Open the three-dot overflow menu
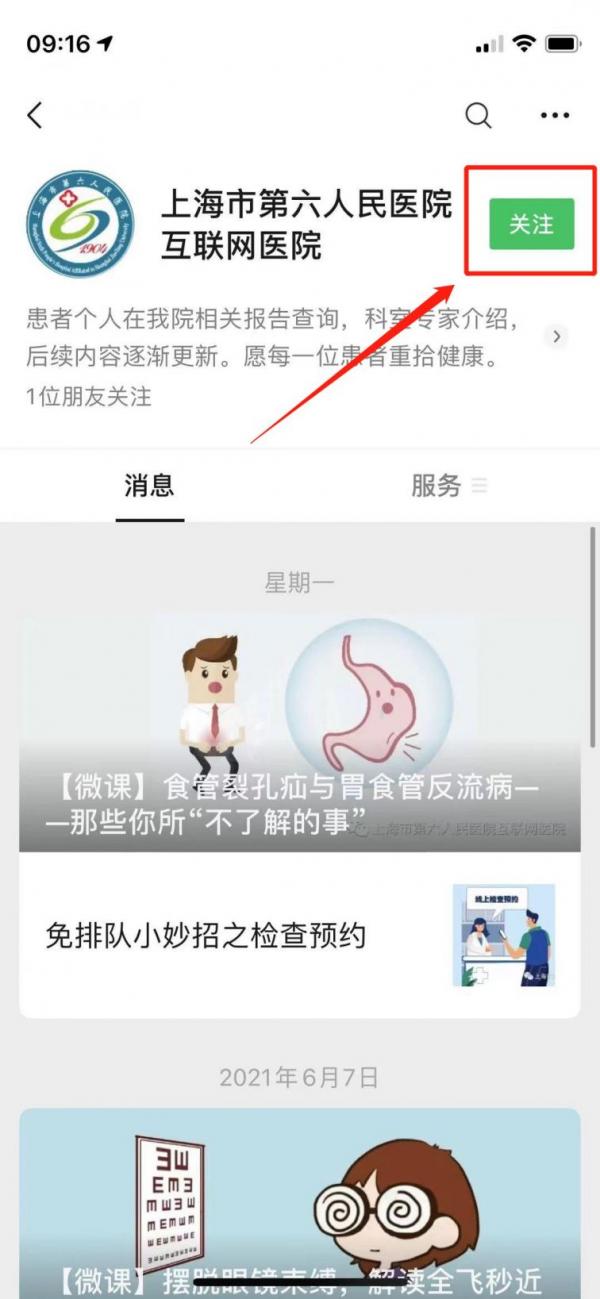This screenshot has width=600, height=1299. (x=554, y=116)
